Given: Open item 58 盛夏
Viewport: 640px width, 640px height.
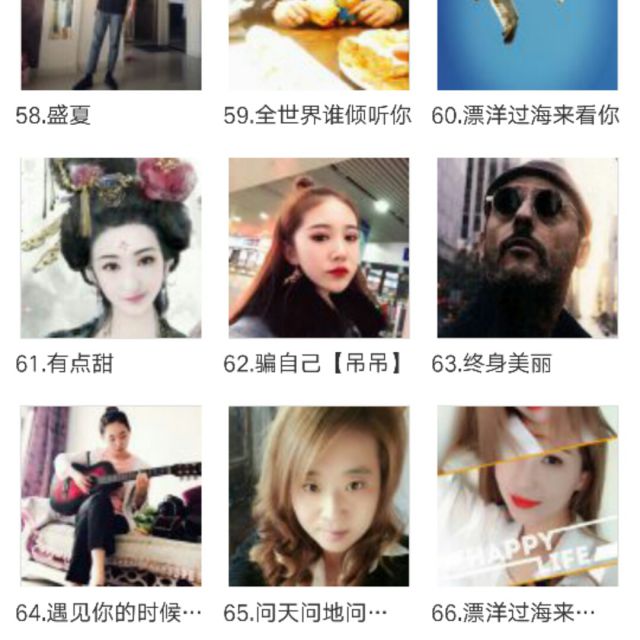Looking at the screenshot, I should tap(110, 45).
